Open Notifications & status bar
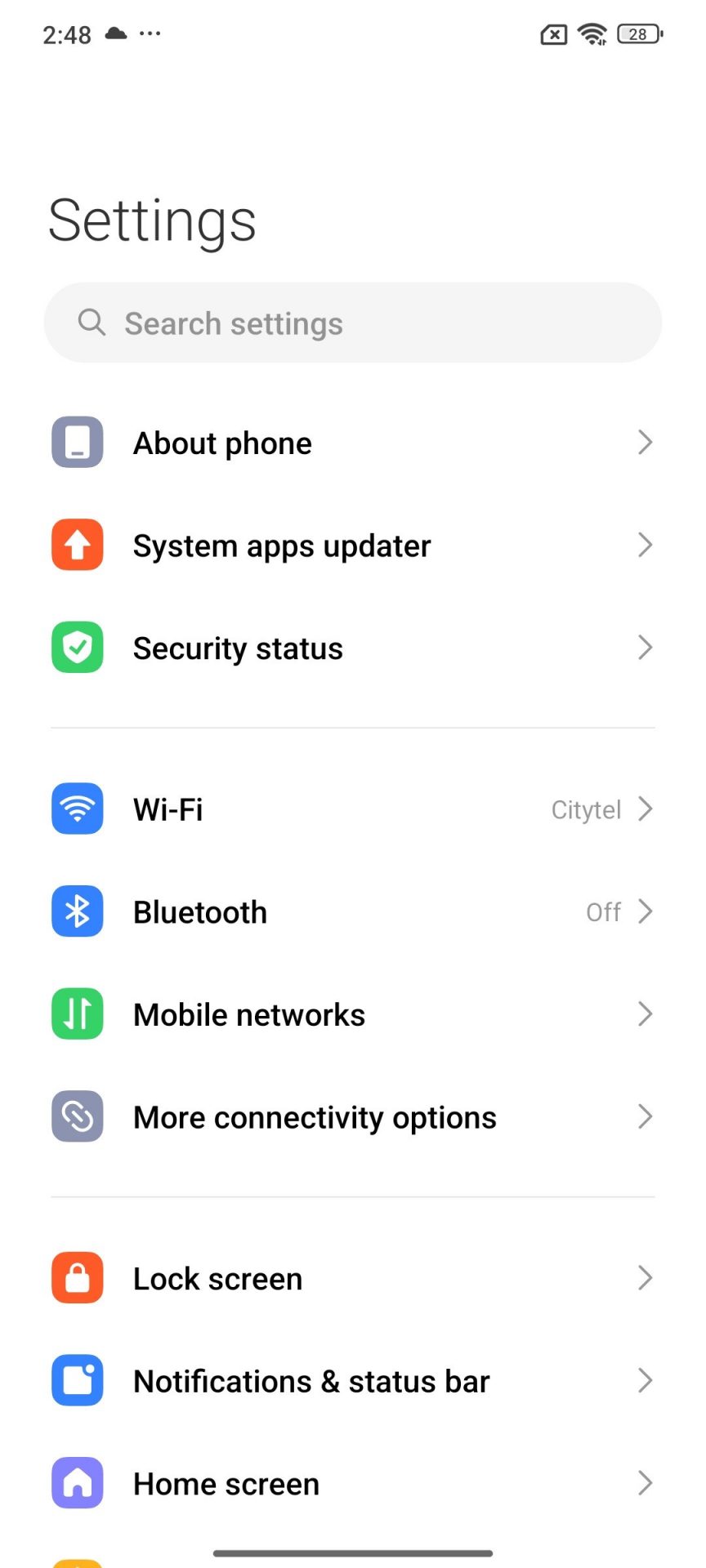Viewport: 706px width, 1568px height. click(x=351, y=1381)
